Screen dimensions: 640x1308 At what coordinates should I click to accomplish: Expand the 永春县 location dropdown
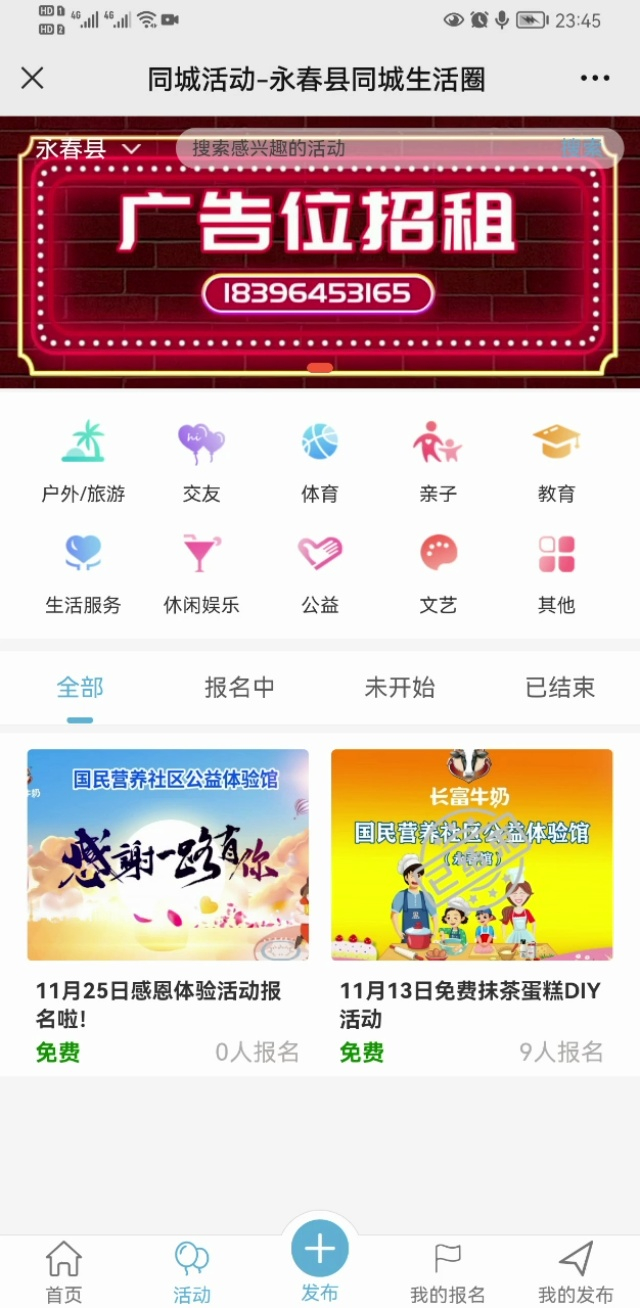tap(88, 149)
